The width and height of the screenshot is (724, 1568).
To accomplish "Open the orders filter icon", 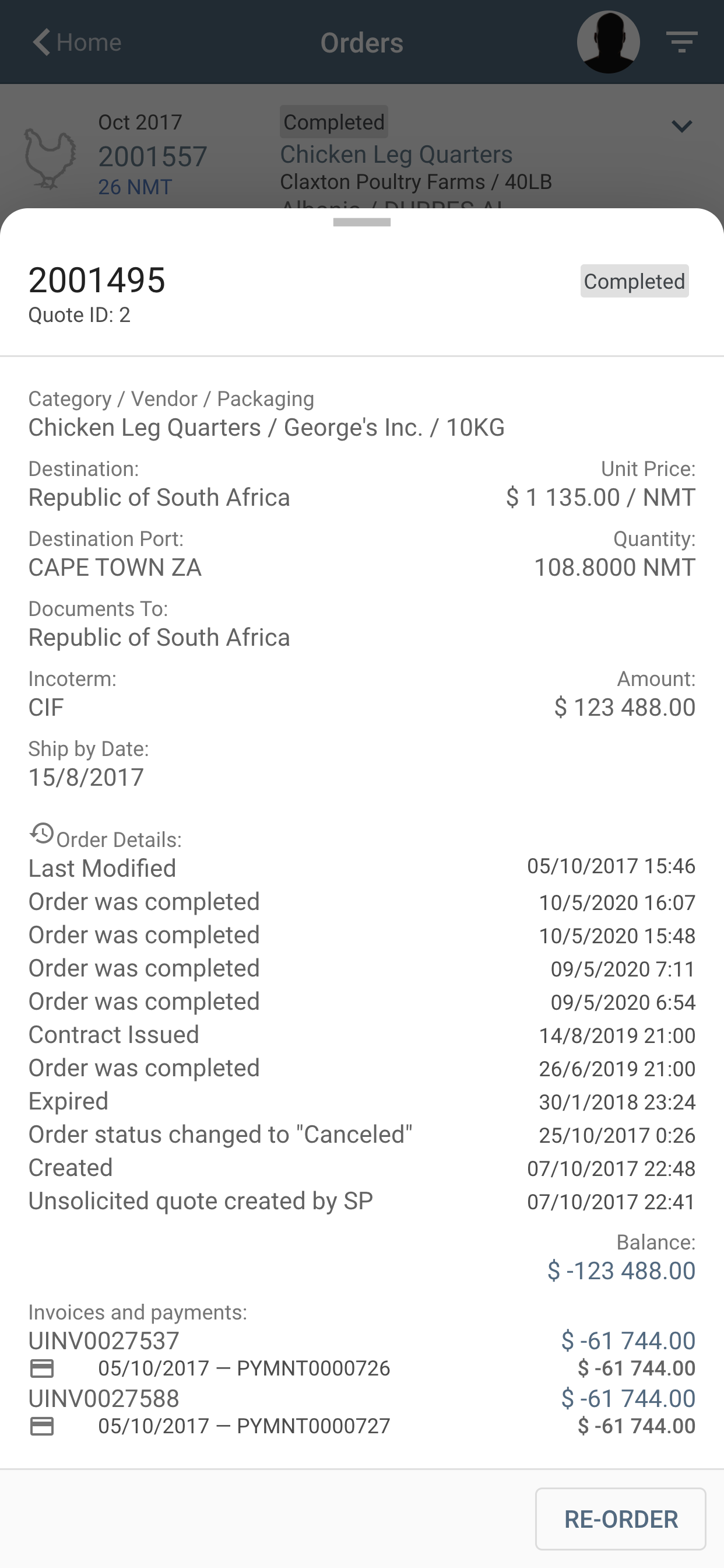I will coord(681,42).
